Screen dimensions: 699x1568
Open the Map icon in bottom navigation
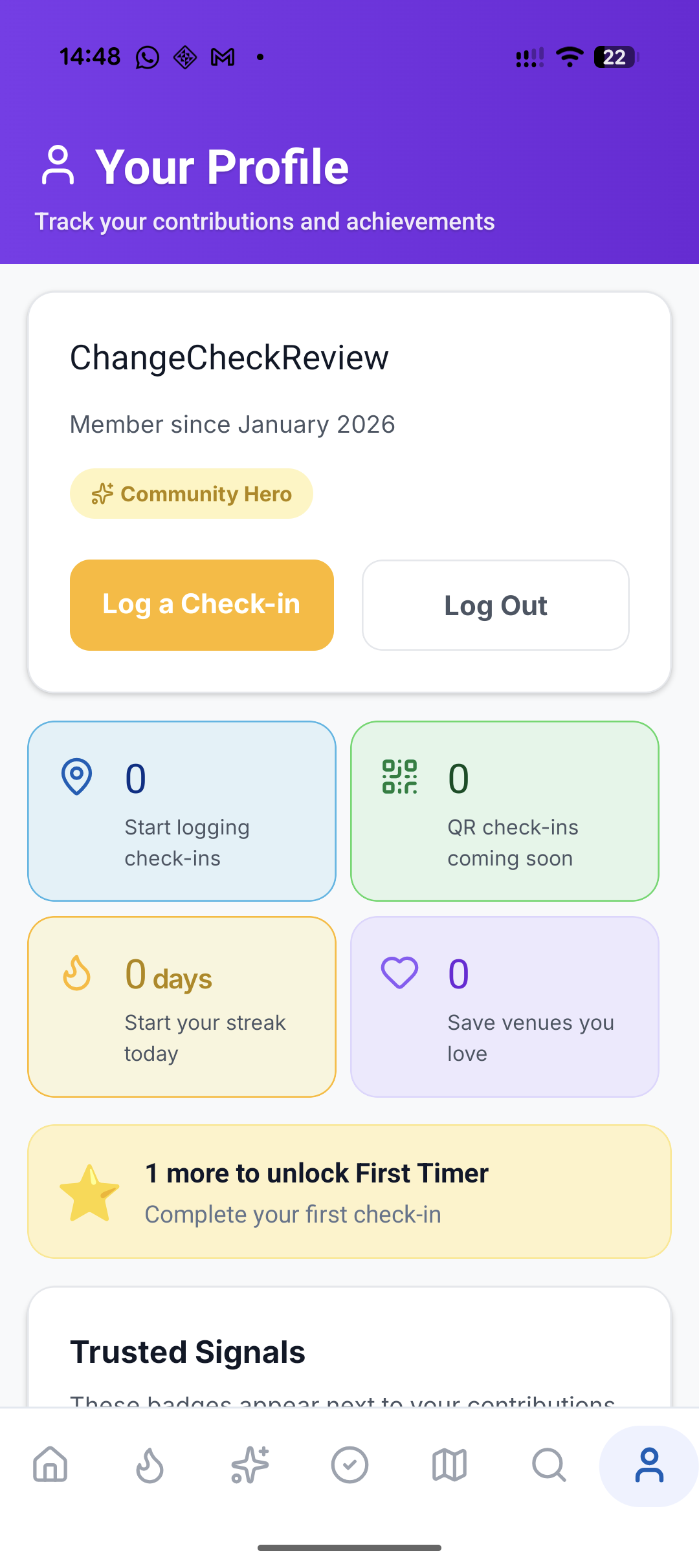(449, 1465)
